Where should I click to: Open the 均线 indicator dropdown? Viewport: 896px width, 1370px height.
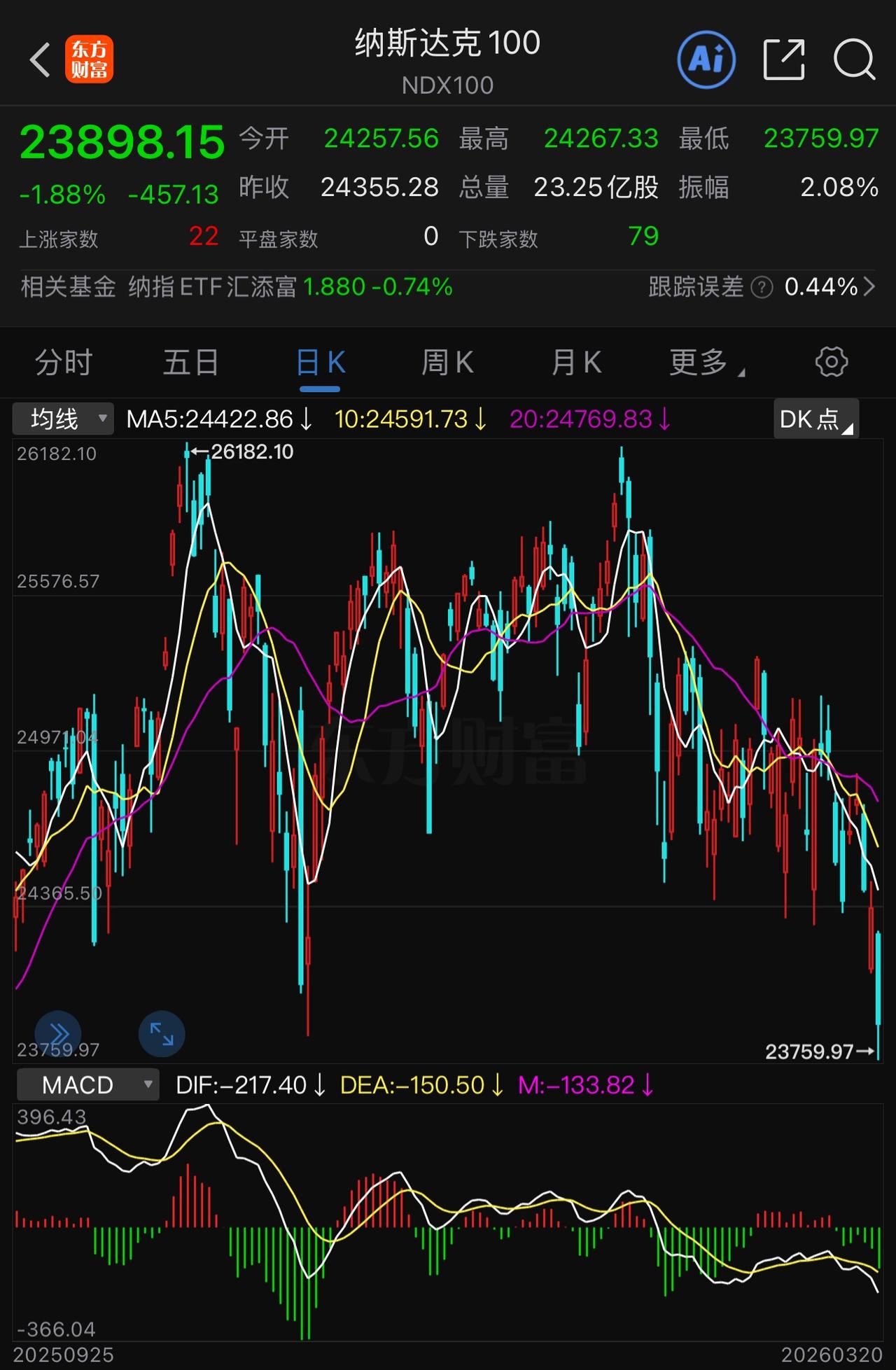point(62,418)
